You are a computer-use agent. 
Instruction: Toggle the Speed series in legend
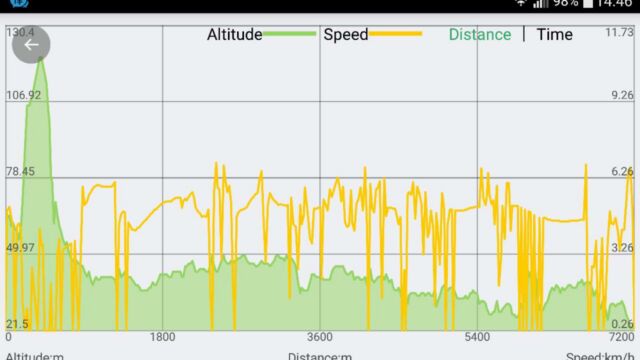click(373, 35)
